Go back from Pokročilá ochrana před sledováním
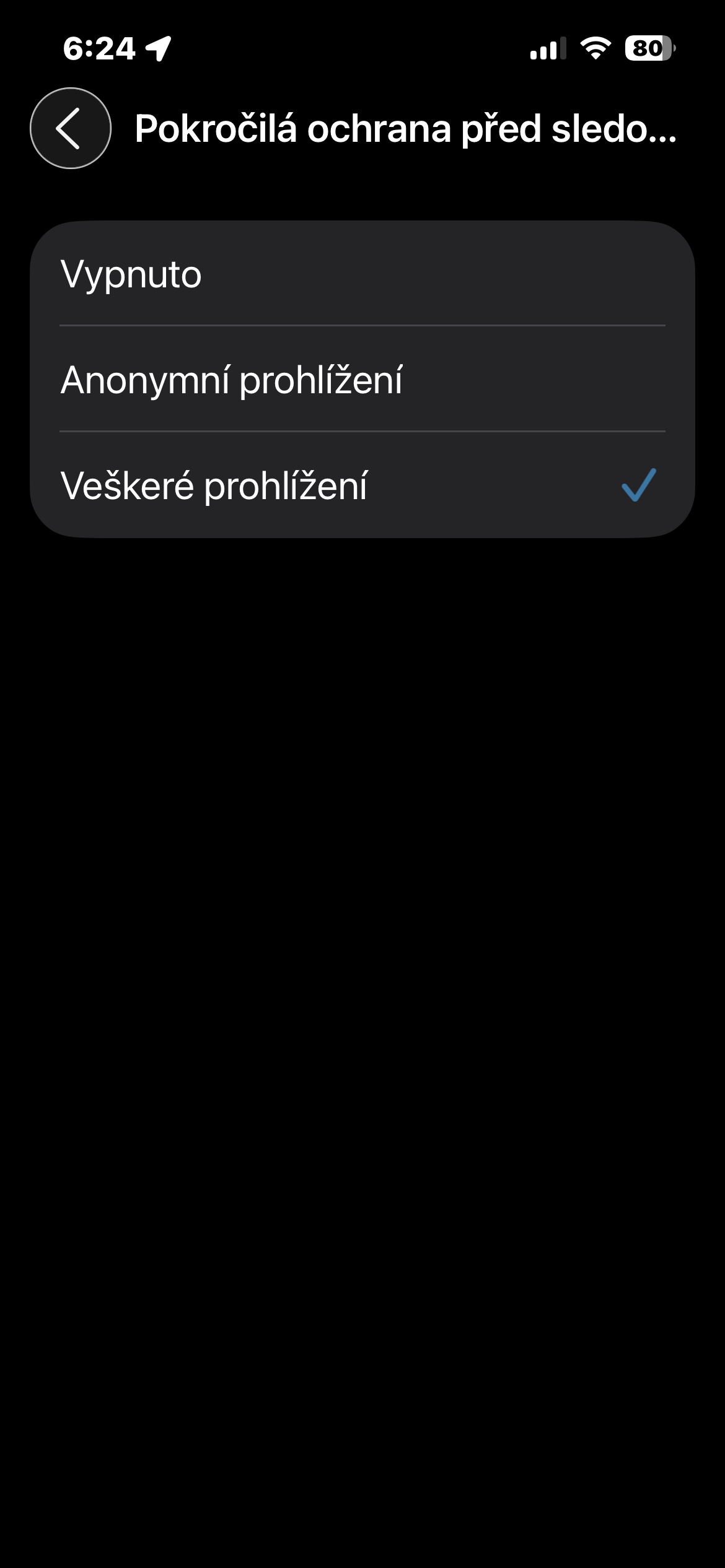Viewport: 725px width, 1568px height. 71,128
